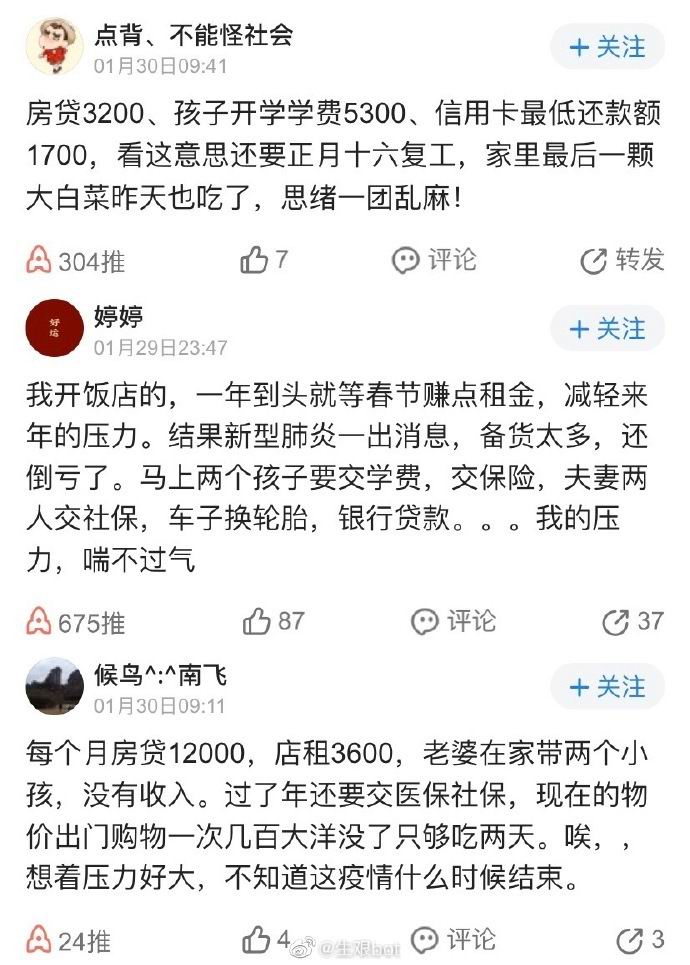Follow user 候鸟^:^南飞

(608, 687)
